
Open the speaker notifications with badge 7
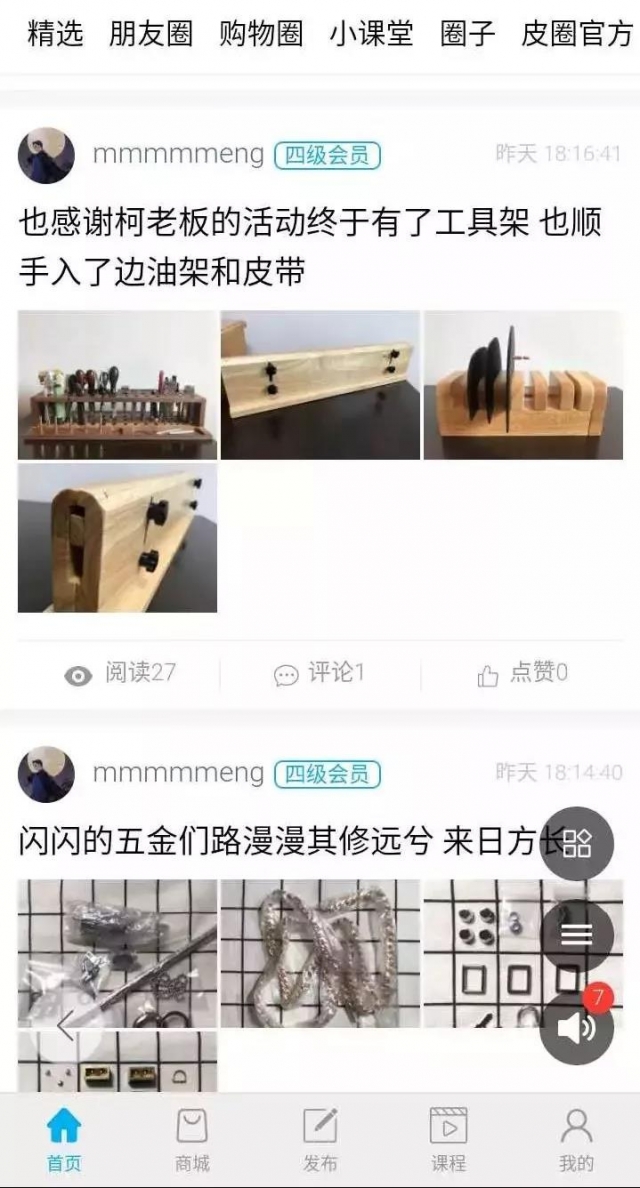(x=577, y=1027)
